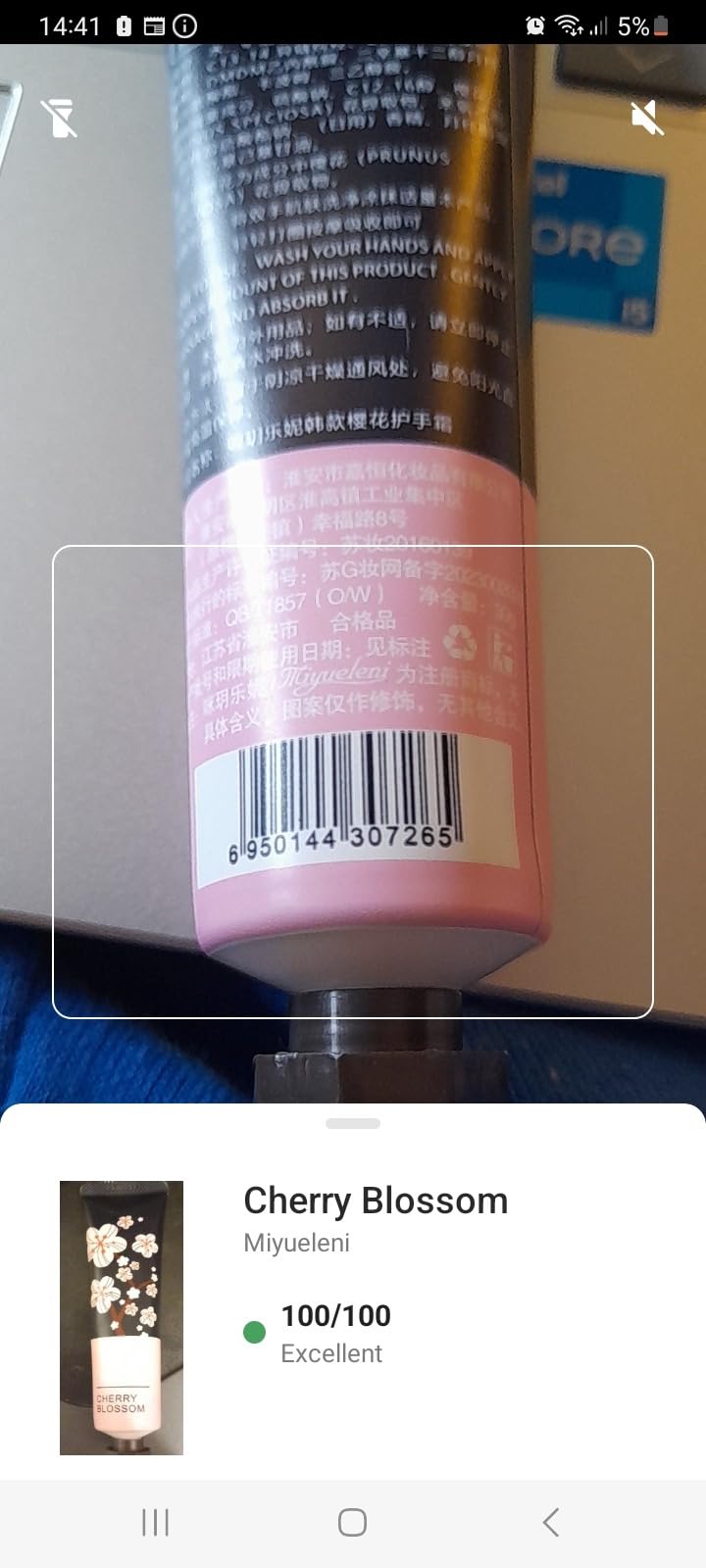Tap the 100/100 score text
The height and width of the screenshot is (1568, 706).
[x=334, y=1316]
